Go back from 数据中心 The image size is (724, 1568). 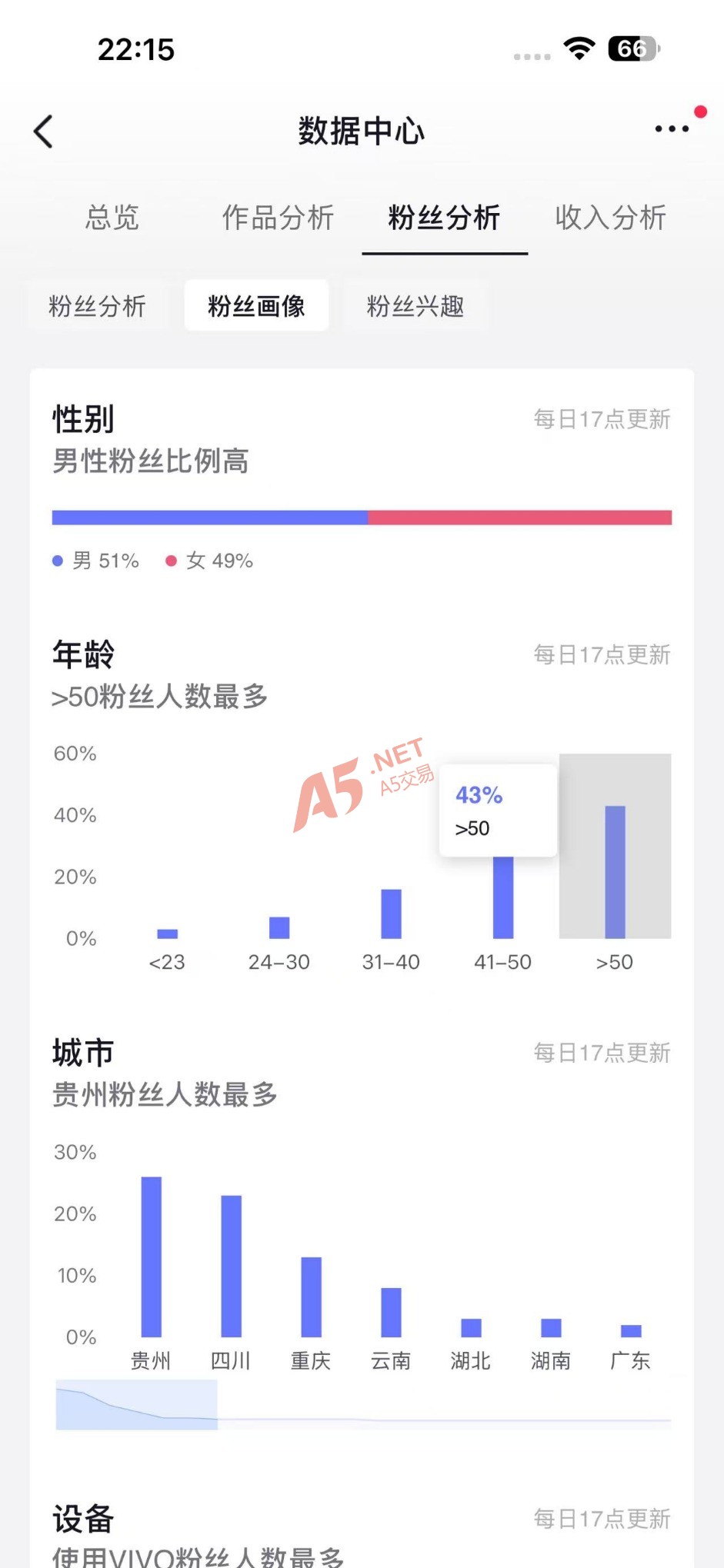(44, 131)
